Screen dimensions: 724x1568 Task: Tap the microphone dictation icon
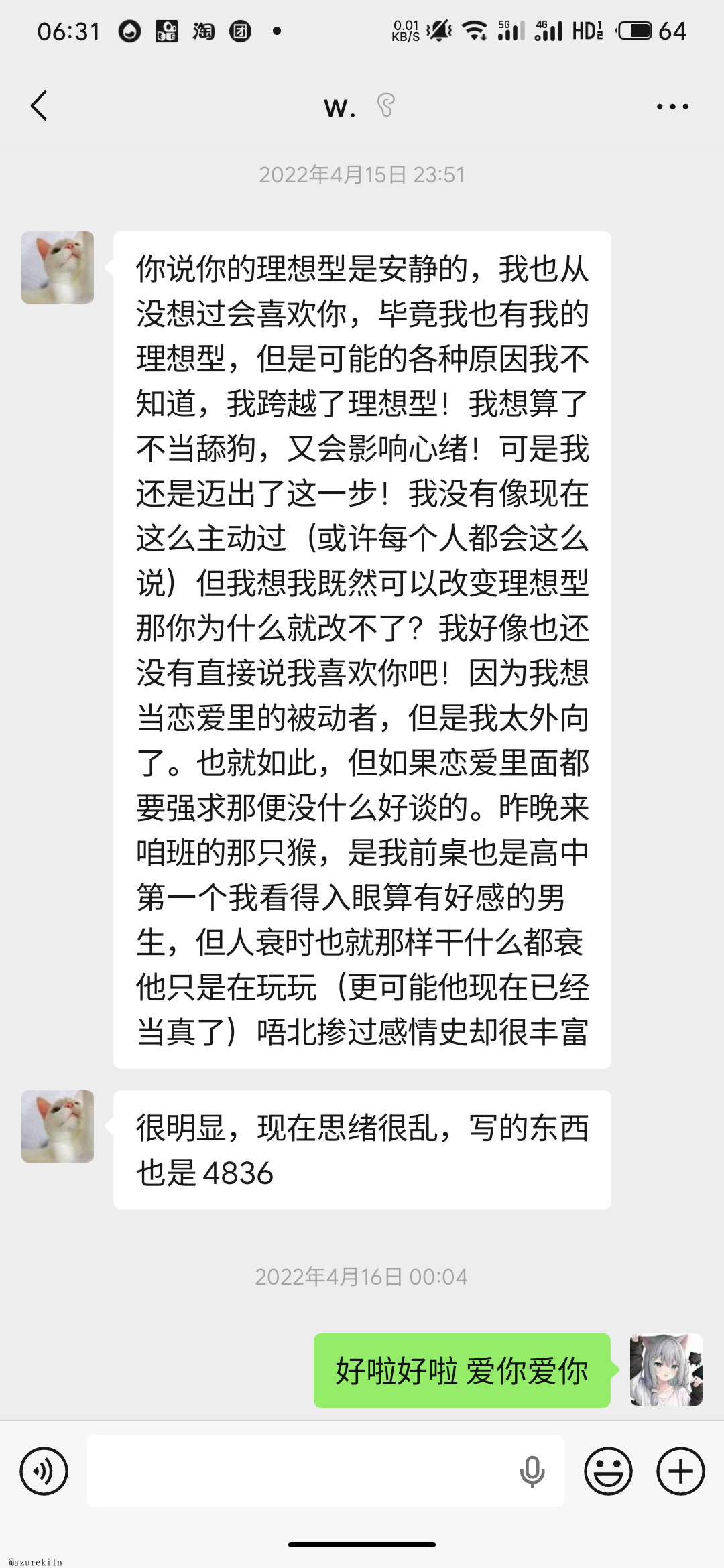[532, 1472]
